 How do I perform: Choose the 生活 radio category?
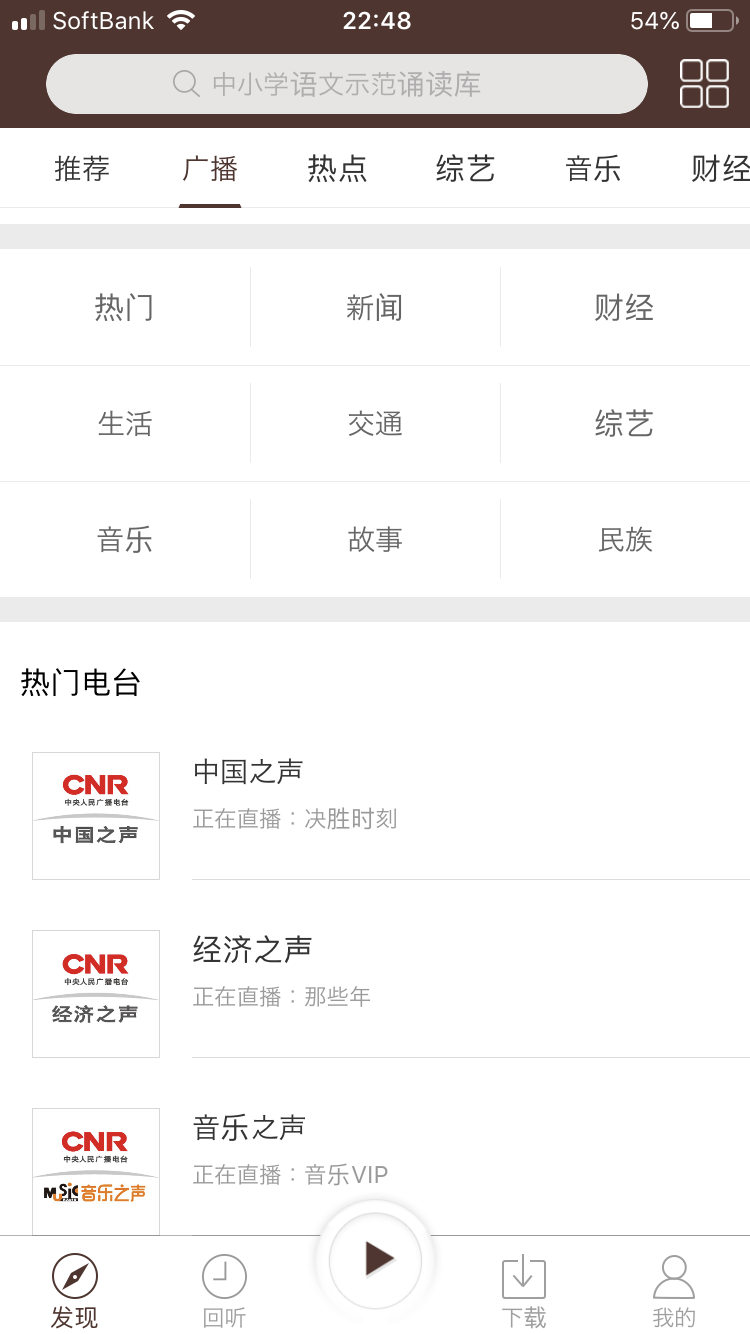coord(125,424)
